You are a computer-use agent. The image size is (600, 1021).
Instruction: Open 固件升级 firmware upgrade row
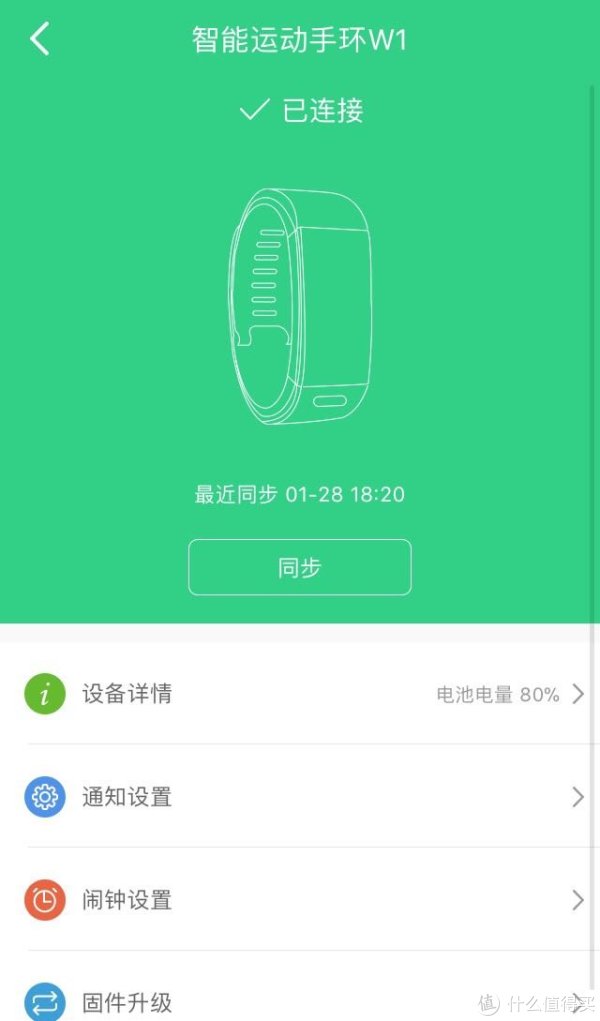pos(300,1000)
